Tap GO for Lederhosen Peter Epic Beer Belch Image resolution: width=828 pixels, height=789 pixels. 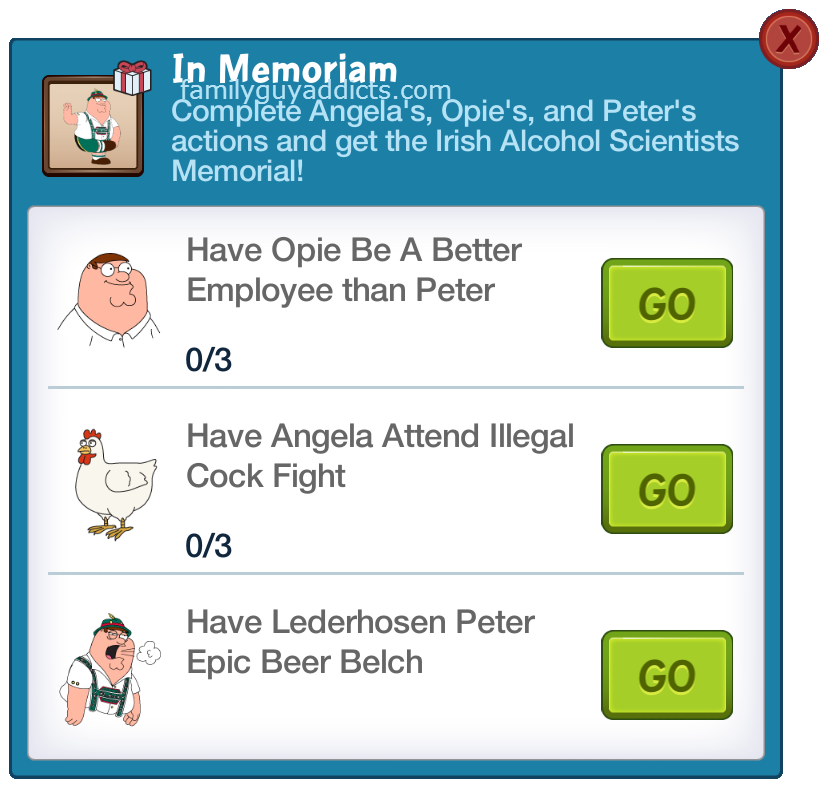point(666,675)
